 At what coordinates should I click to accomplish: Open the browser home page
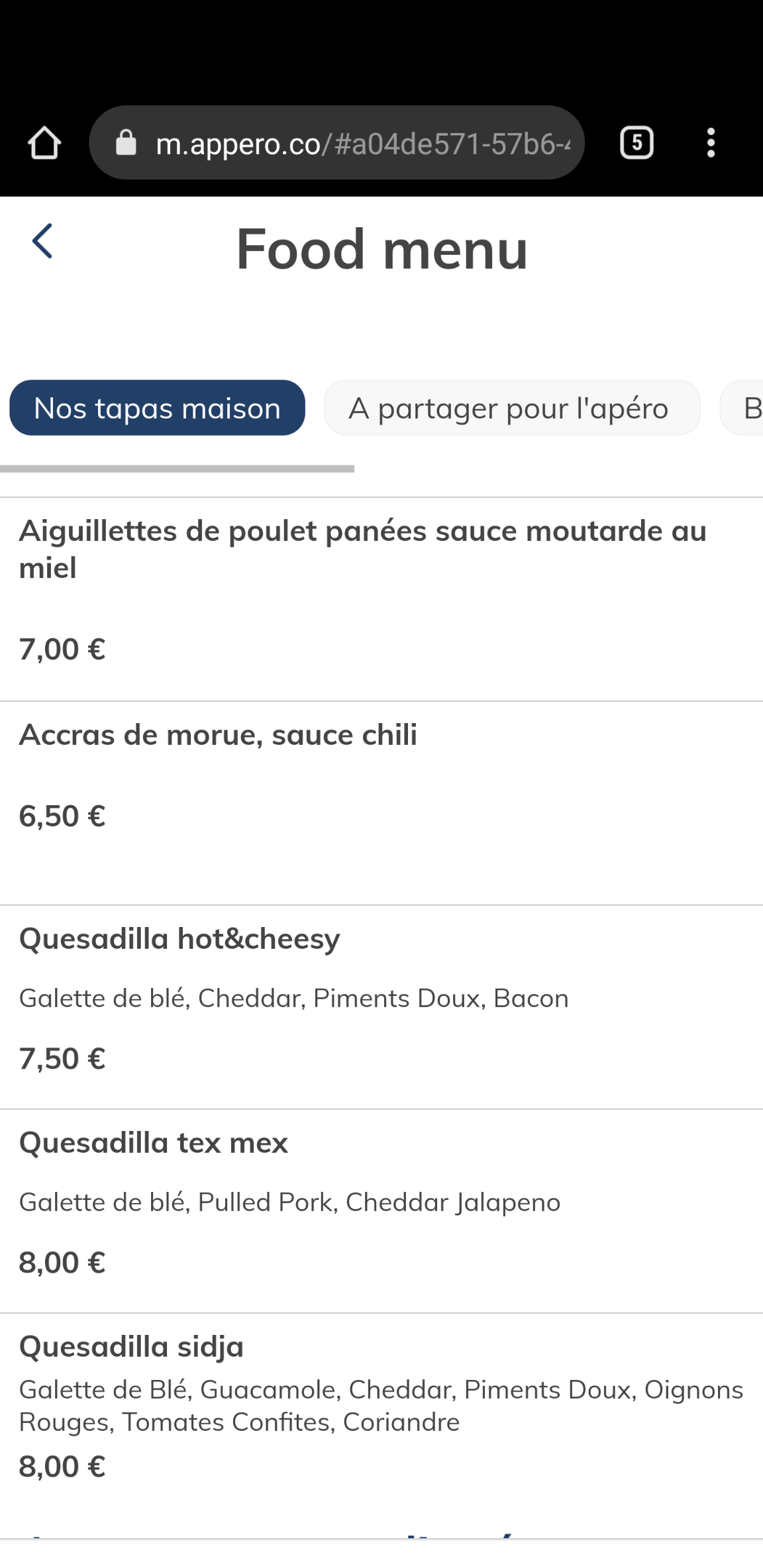pos(44,143)
